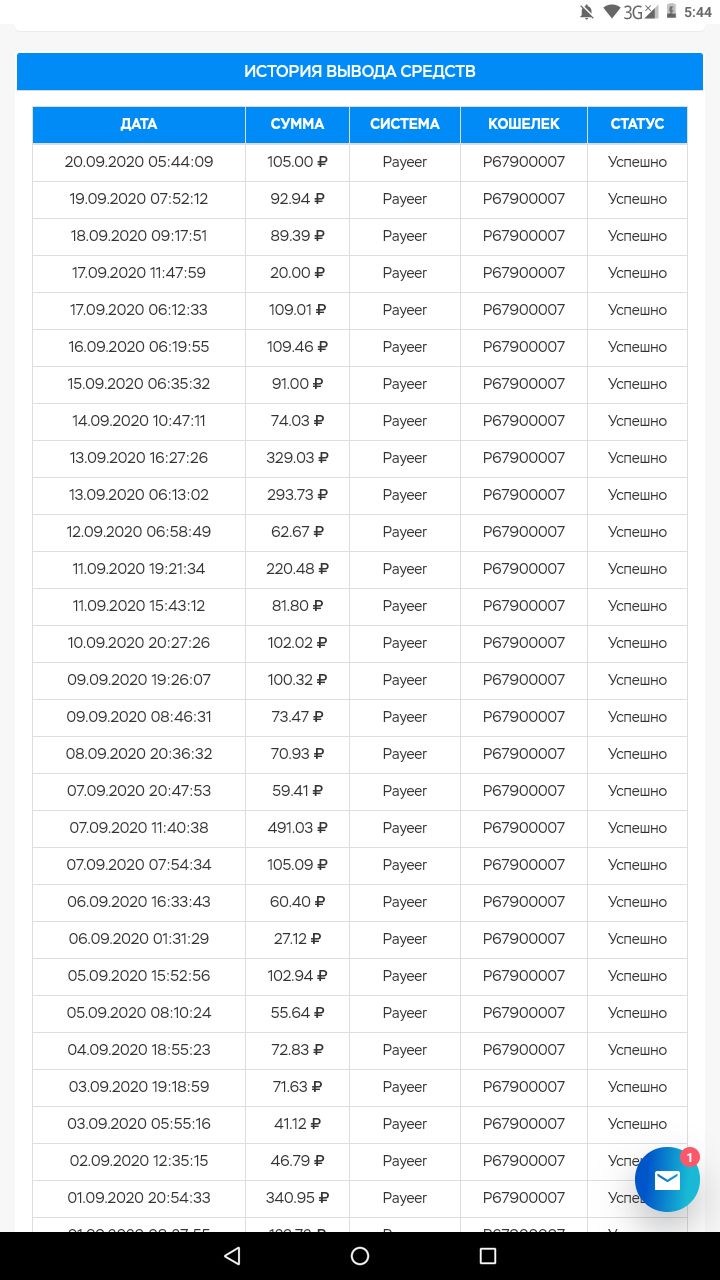Tap the system back button
The image size is (720, 1280).
point(232,1256)
